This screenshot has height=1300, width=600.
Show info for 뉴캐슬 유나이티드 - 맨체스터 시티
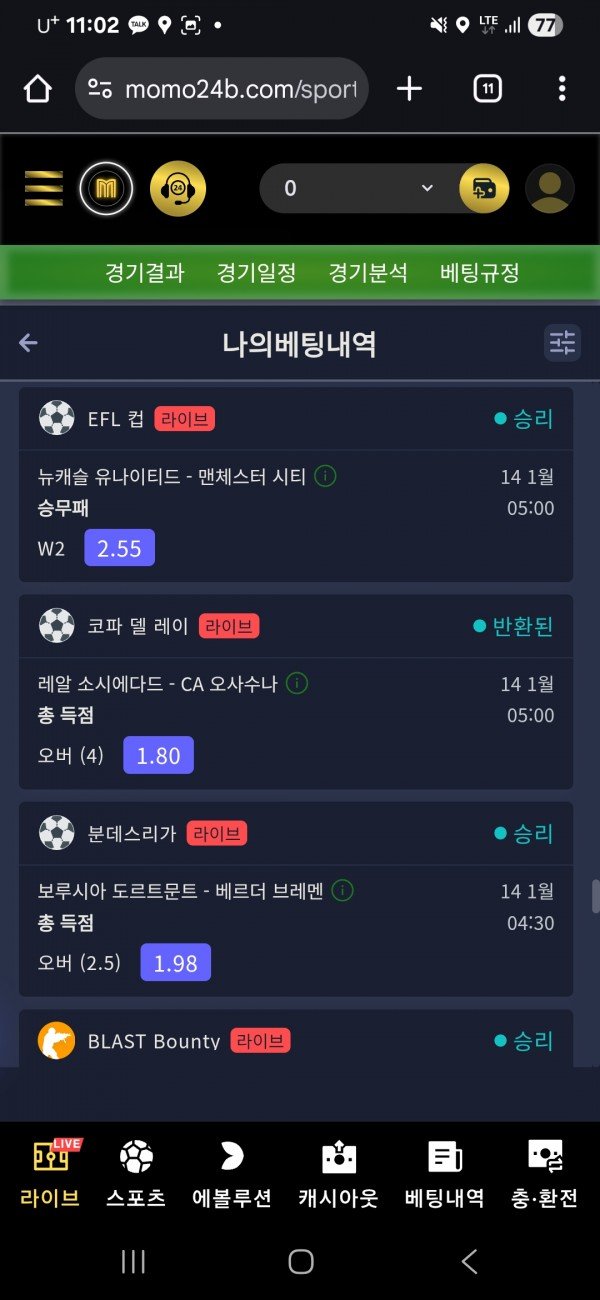325,476
